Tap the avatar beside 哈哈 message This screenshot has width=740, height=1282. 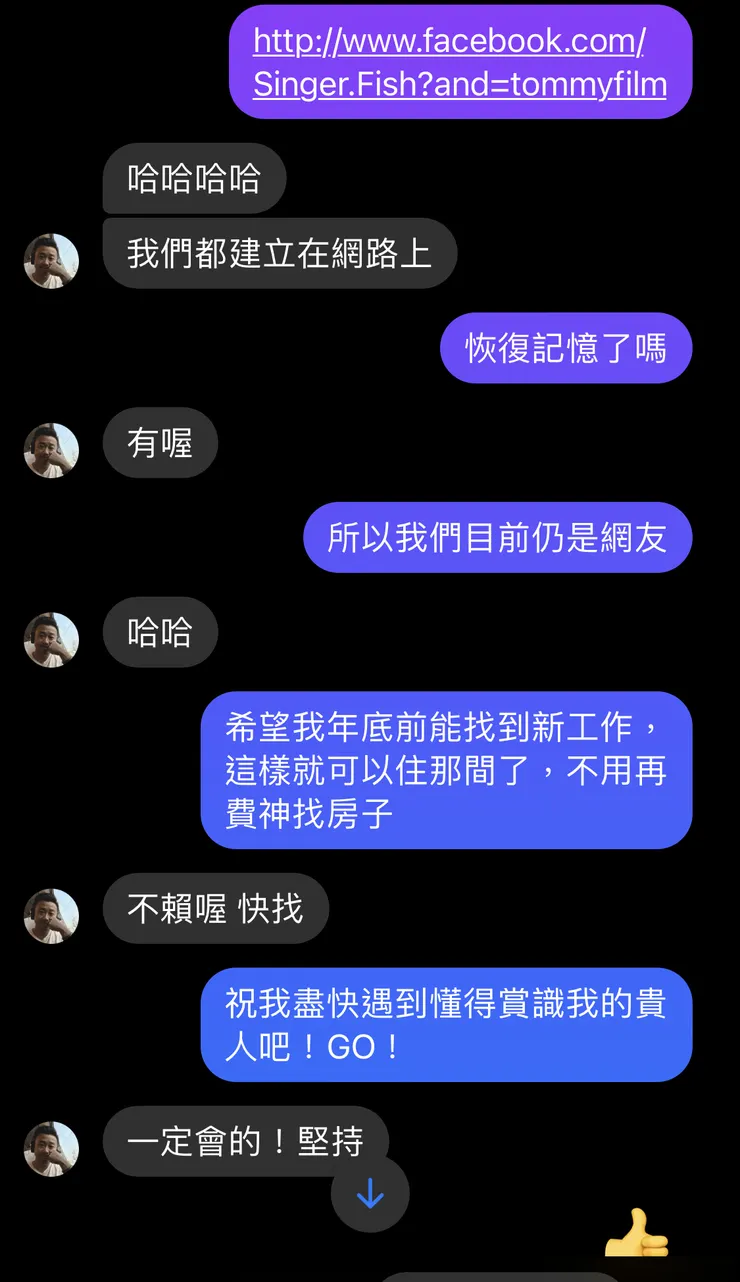50,638
